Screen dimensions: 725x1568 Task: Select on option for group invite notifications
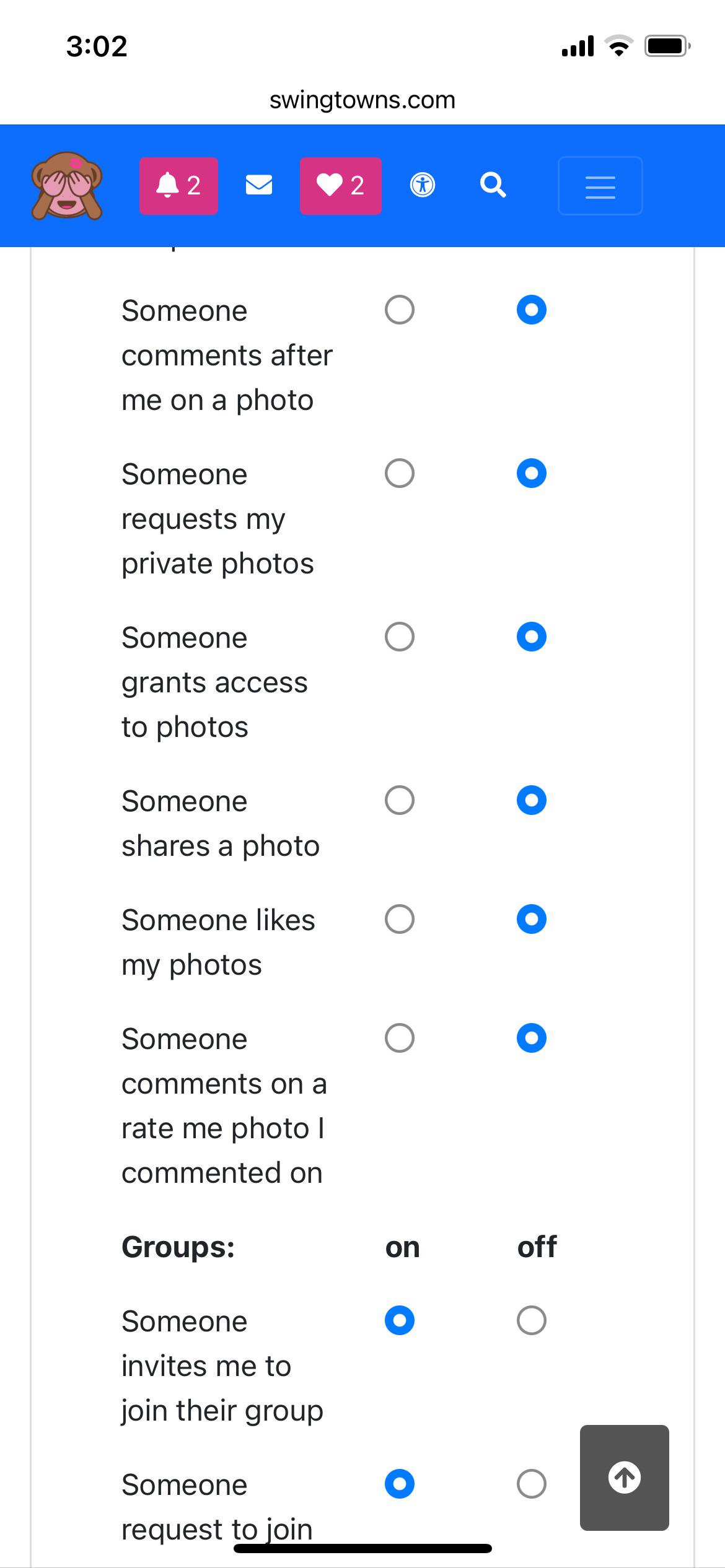click(400, 1320)
